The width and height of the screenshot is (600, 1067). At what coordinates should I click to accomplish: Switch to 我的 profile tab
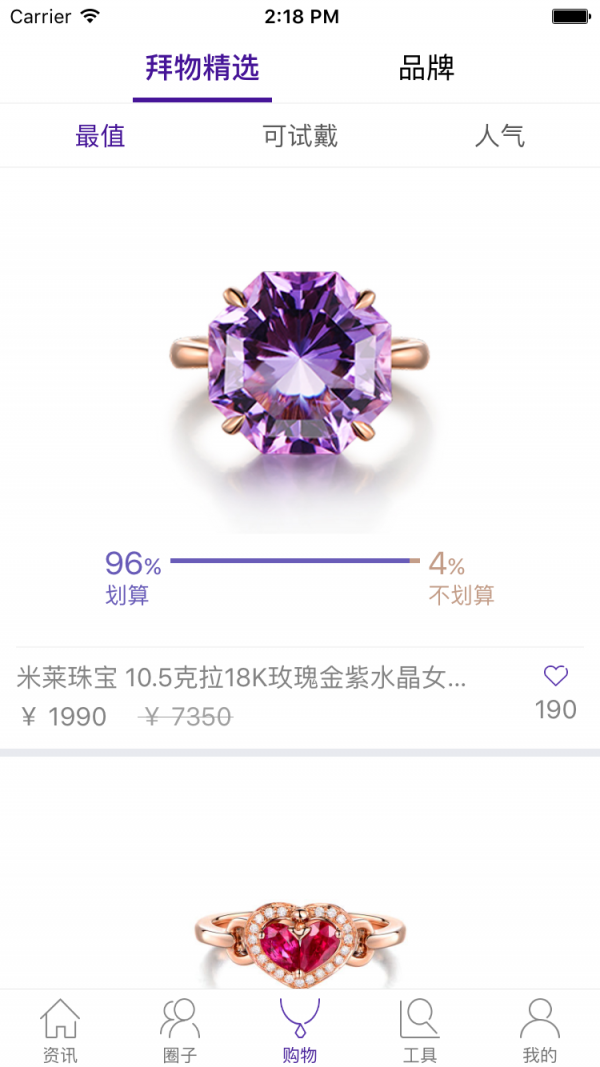[539, 1030]
